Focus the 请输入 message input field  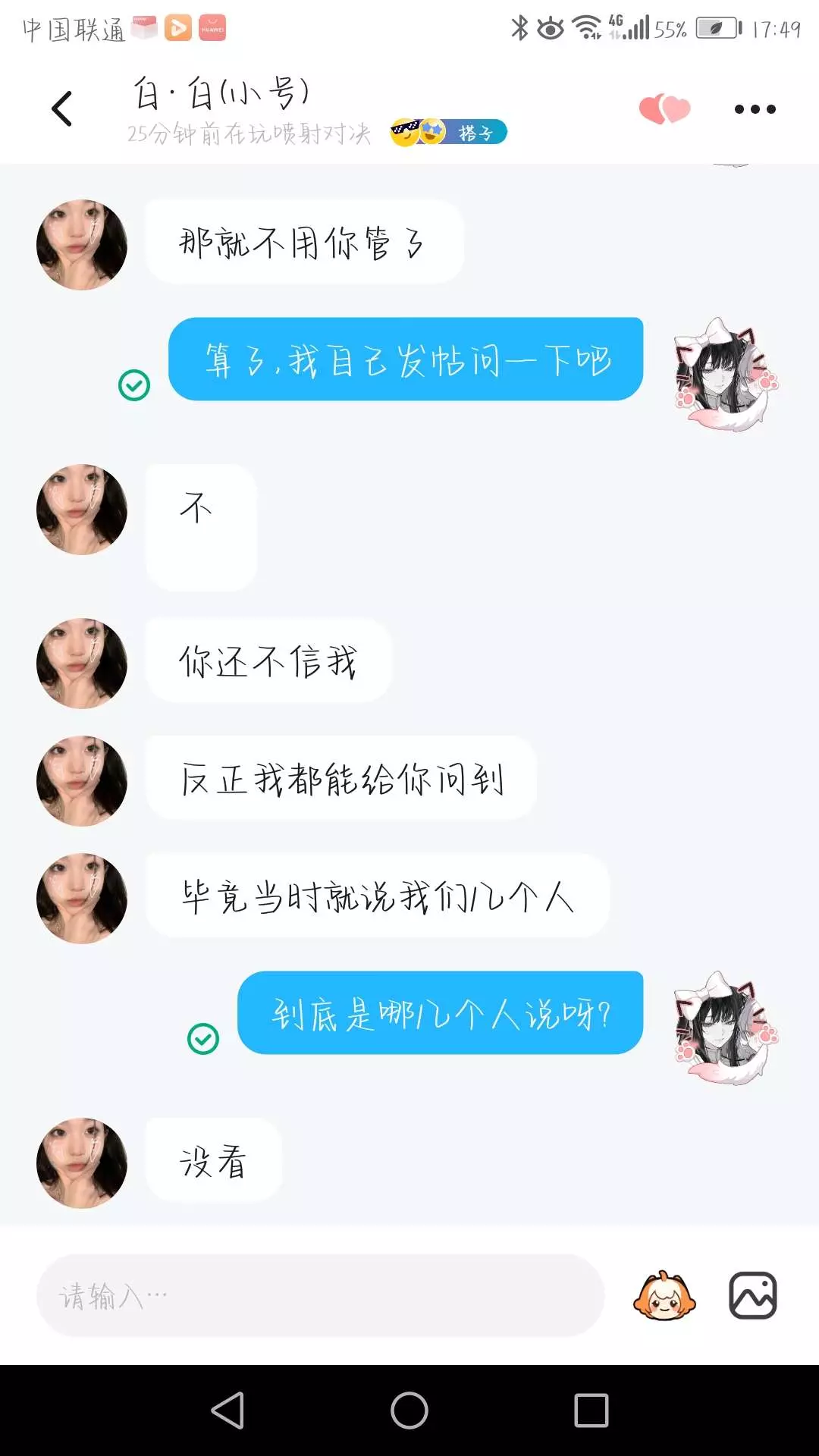coord(321,1295)
